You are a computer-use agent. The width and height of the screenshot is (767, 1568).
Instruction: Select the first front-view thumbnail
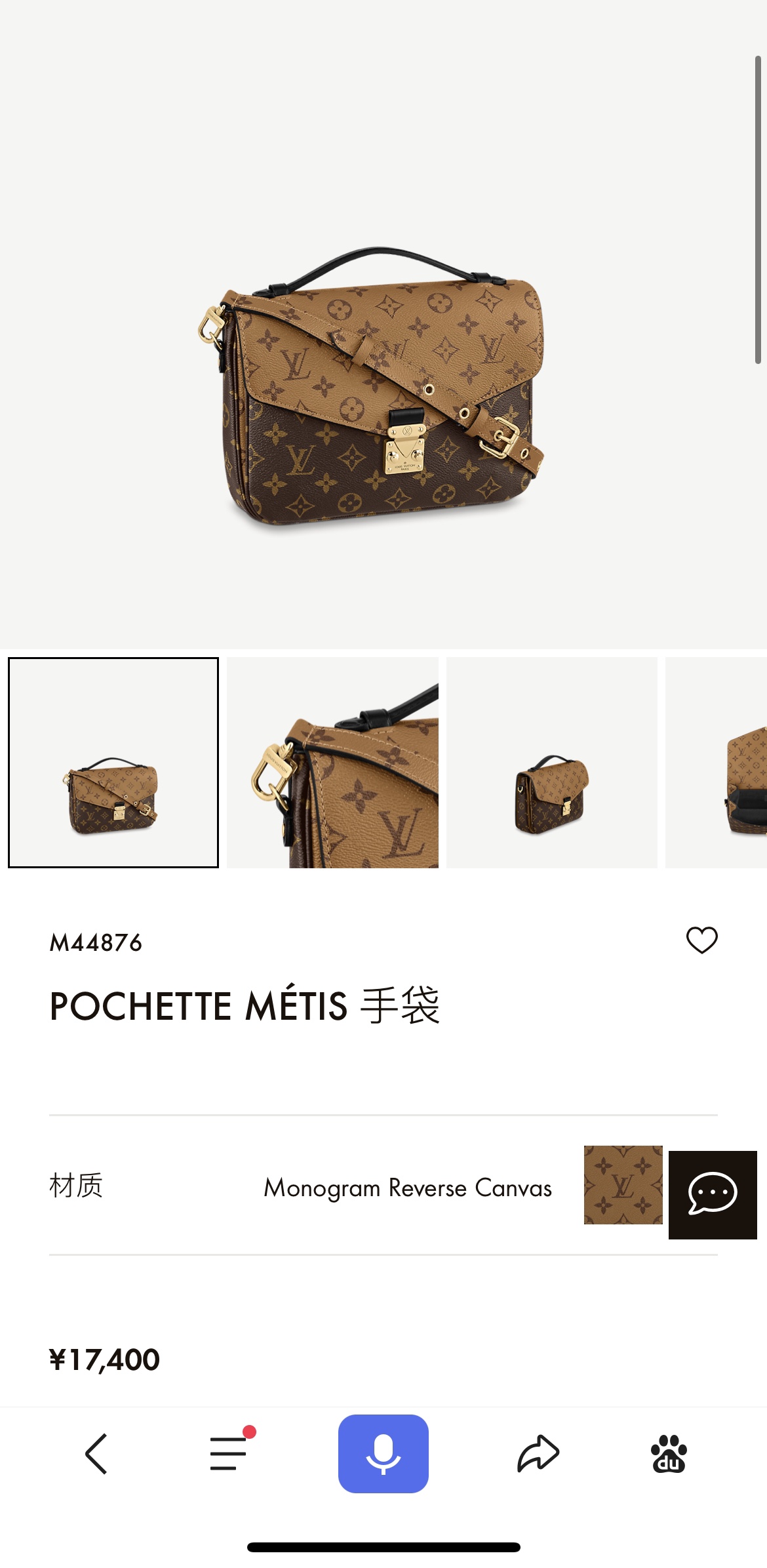(113, 762)
